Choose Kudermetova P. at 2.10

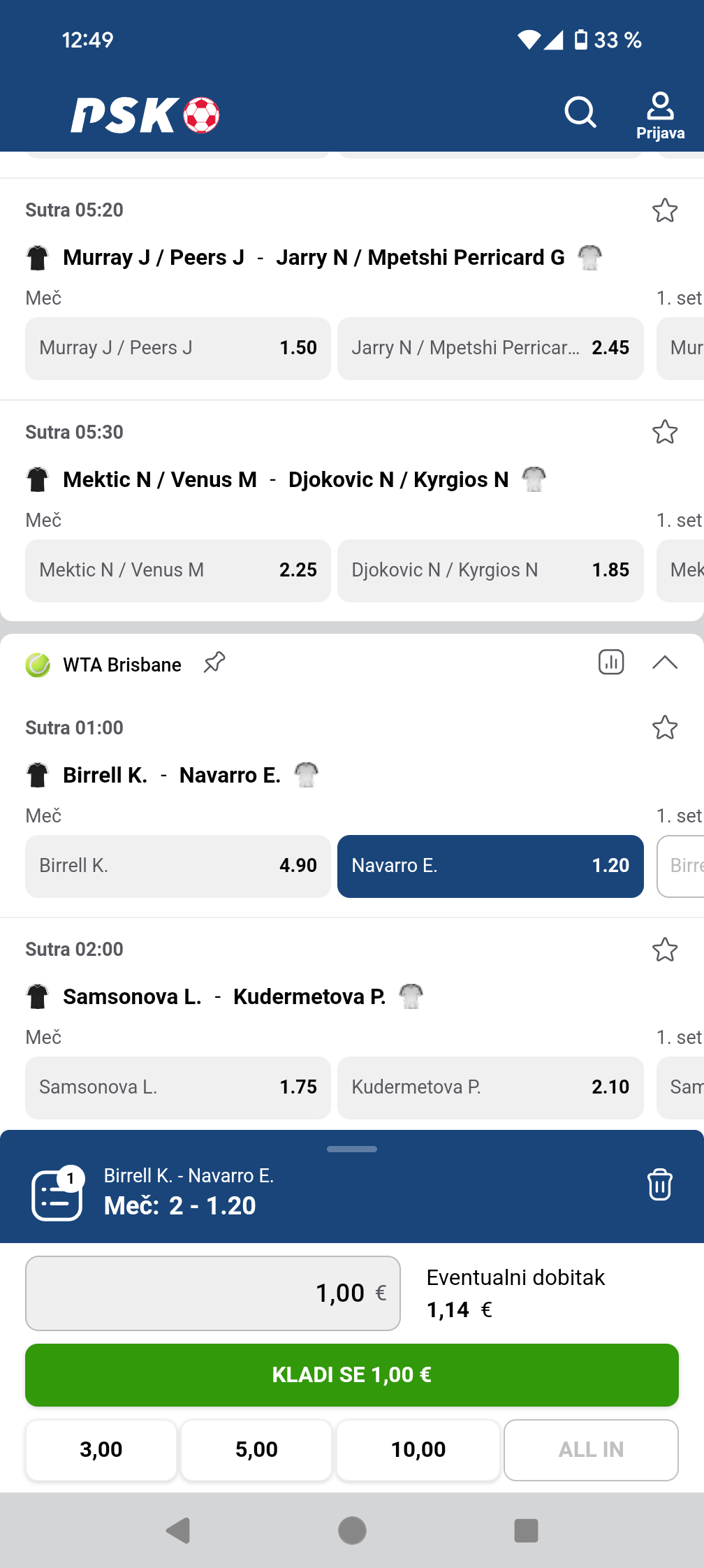[x=490, y=1087]
